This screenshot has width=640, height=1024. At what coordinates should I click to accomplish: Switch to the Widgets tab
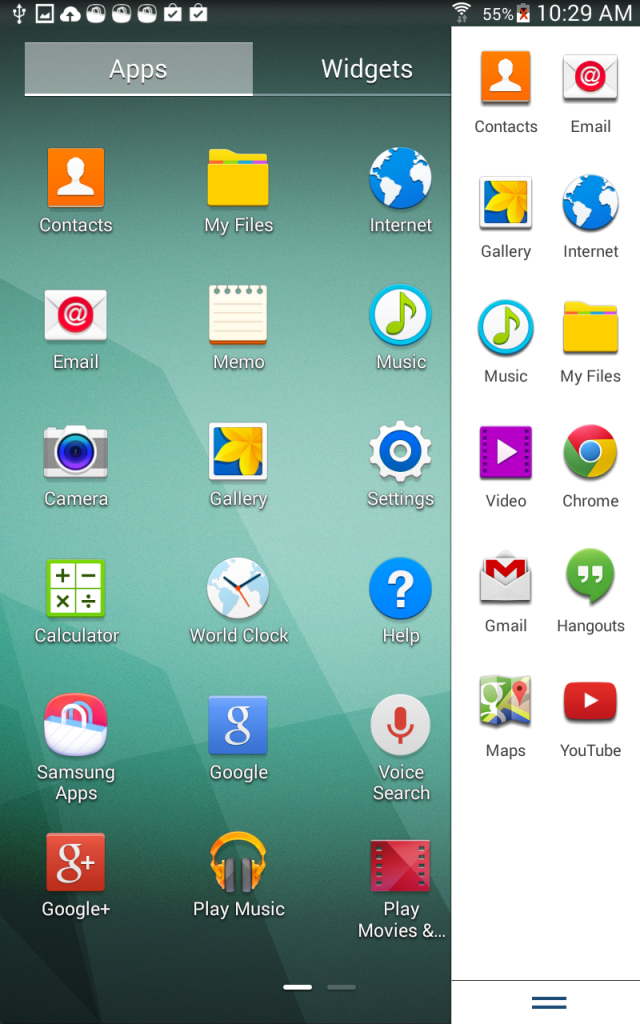pyautogui.click(x=366, y=69)
